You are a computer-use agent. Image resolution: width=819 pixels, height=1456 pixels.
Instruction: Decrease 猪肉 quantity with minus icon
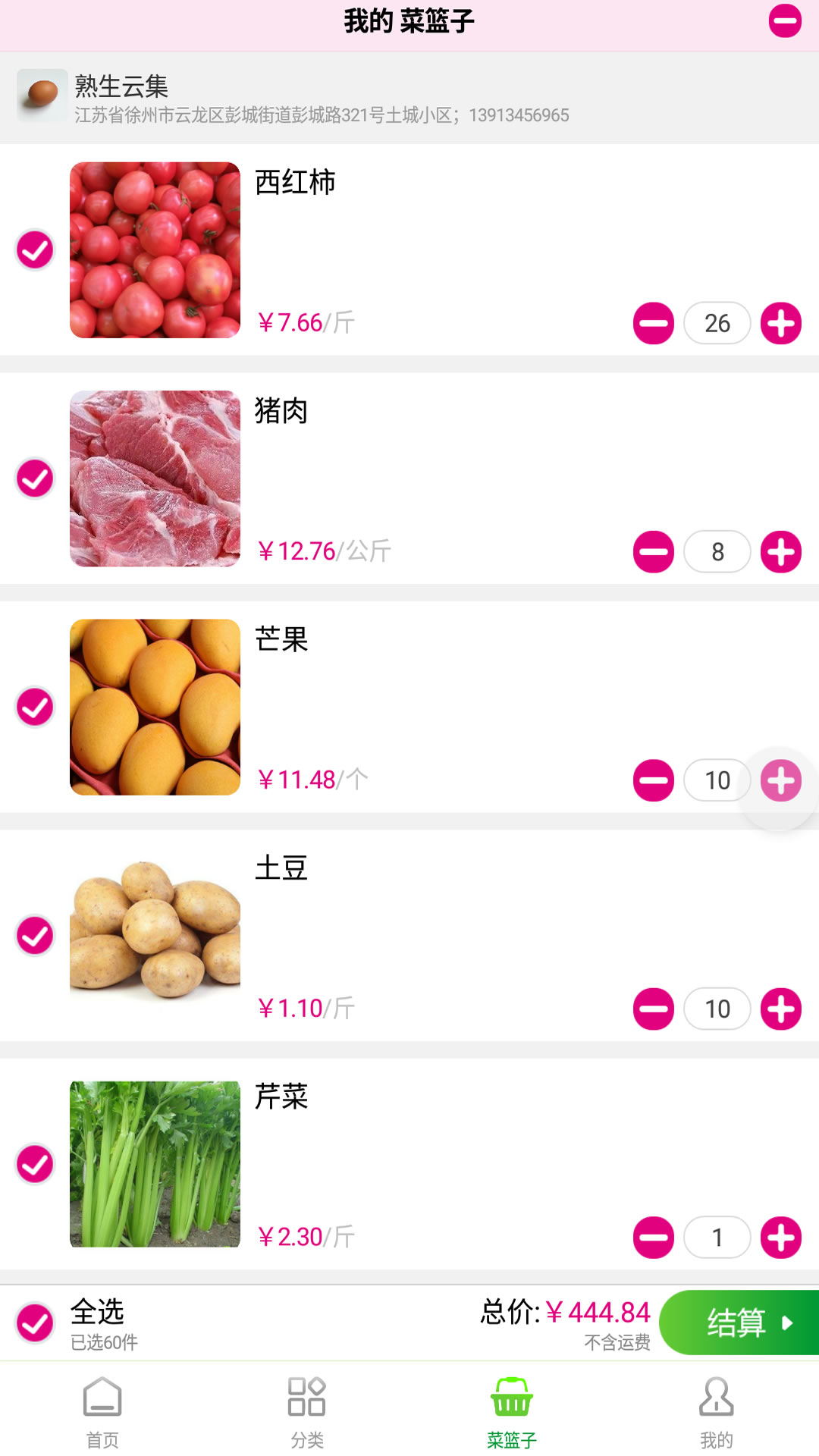pyautogui.click(x=652, y=551)
